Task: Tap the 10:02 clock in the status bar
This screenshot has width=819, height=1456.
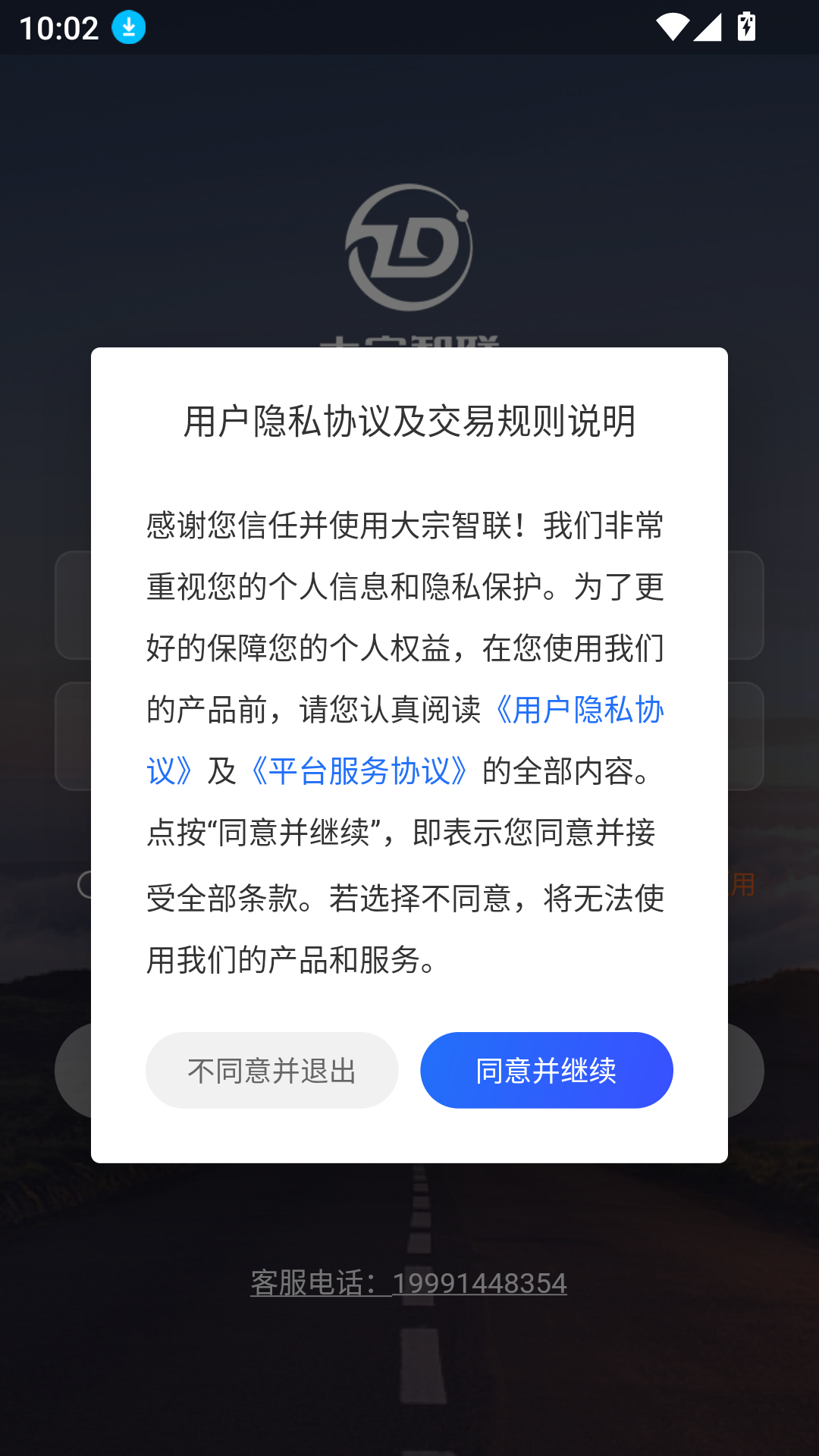Action: [58, 27]
